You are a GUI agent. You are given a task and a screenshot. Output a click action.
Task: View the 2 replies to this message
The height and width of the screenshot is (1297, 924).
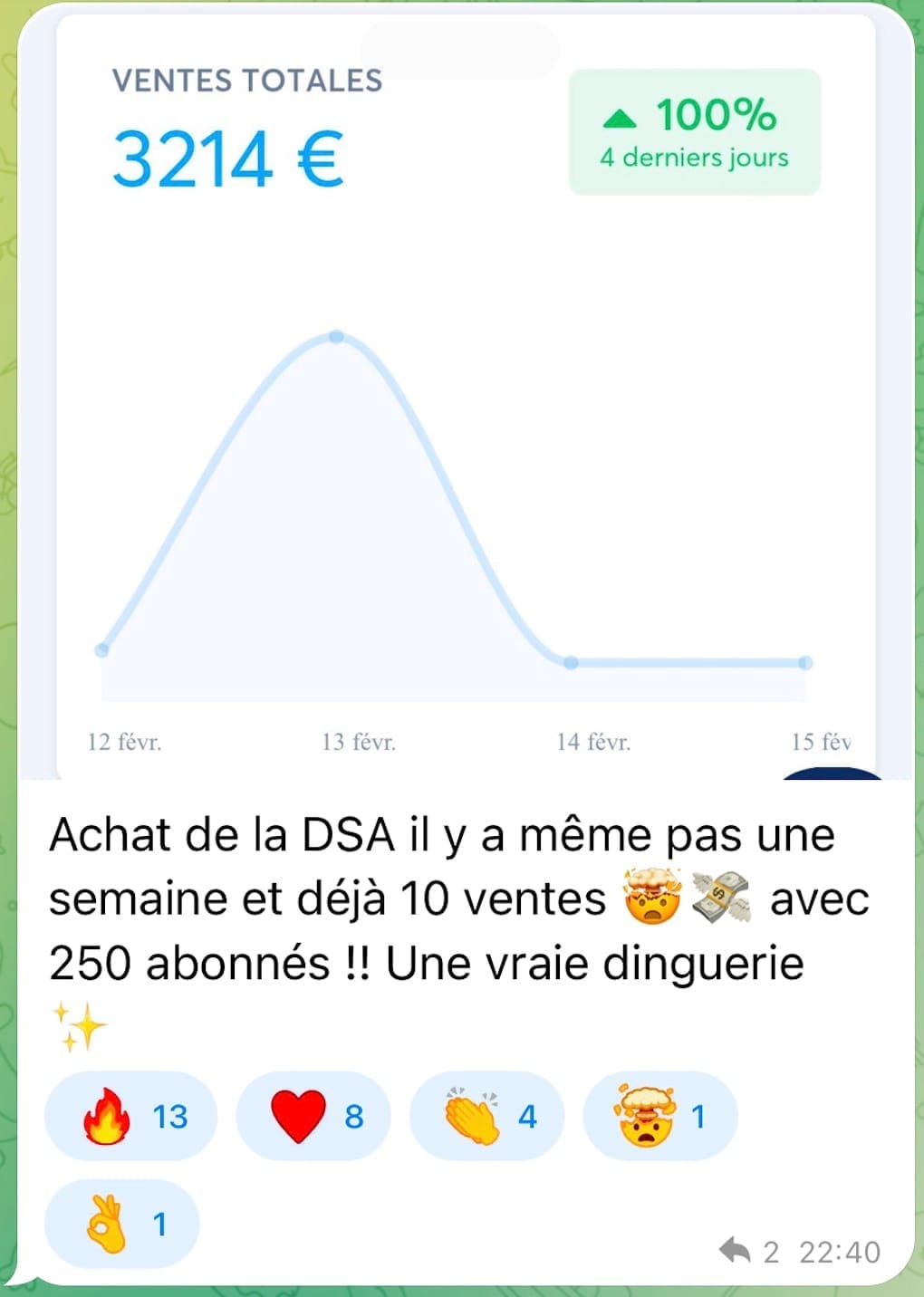coord(748,1252)
